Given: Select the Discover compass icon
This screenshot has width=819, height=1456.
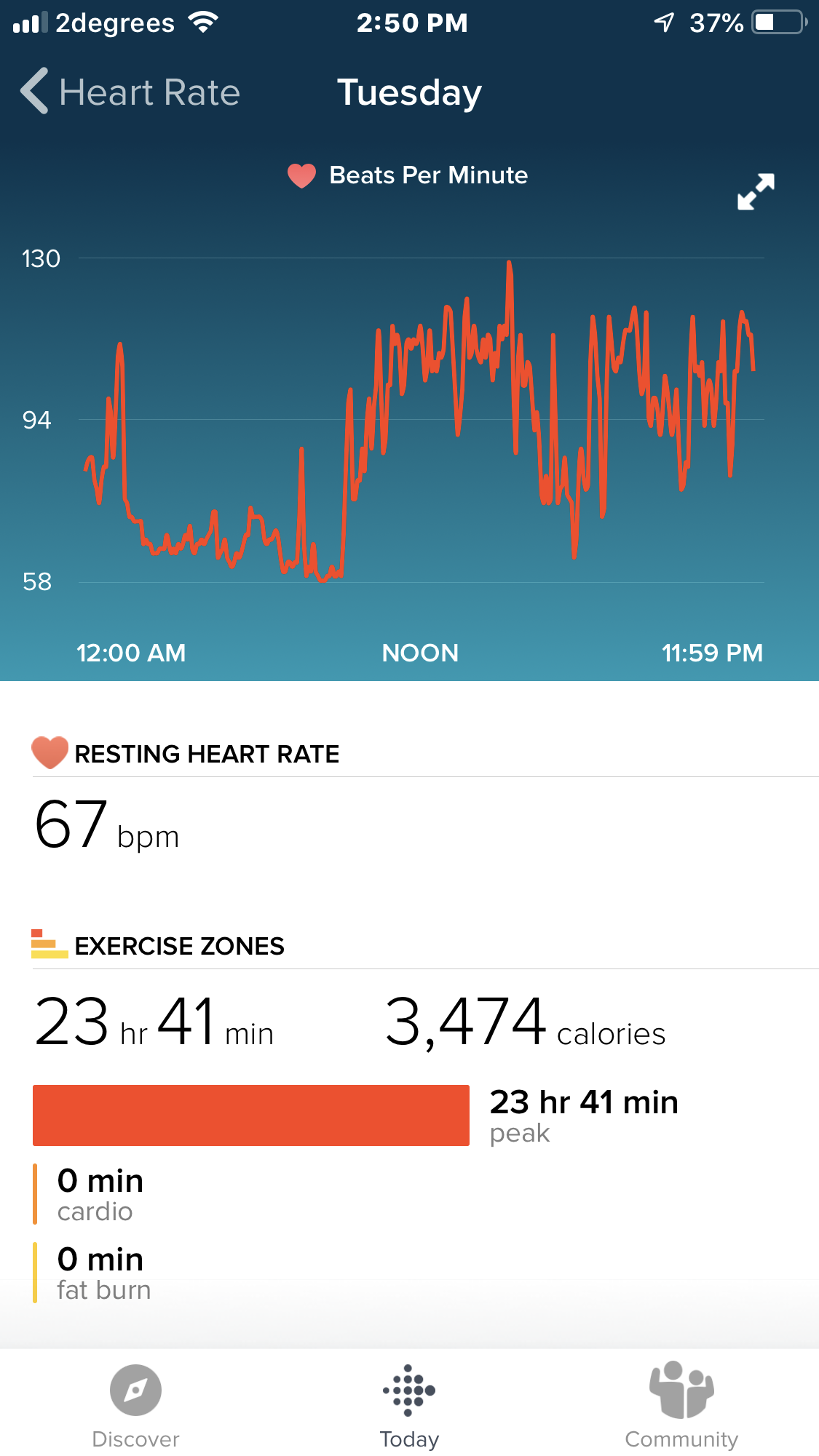Looking at the screenshot, I should pyautogui.click(x=135, y=1389).
